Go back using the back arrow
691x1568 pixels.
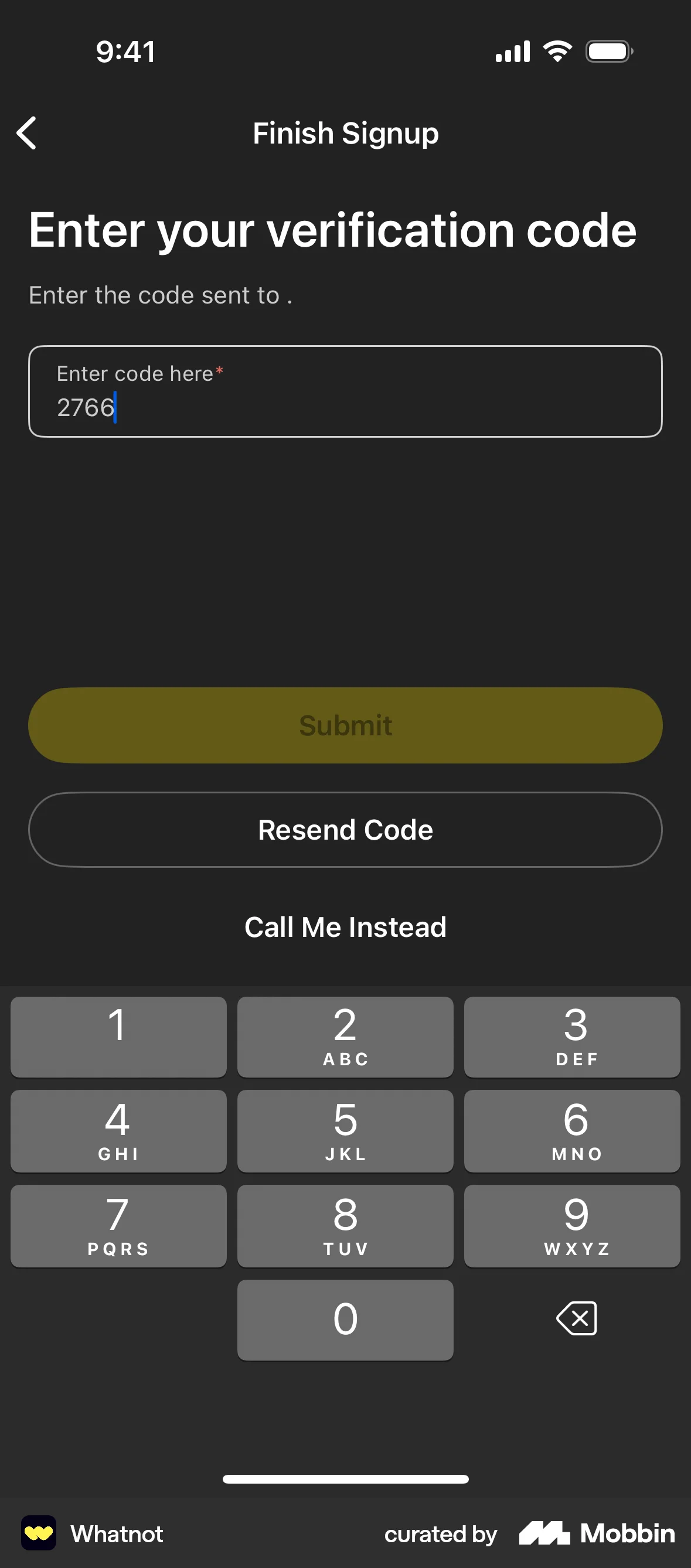coord(27,132)
